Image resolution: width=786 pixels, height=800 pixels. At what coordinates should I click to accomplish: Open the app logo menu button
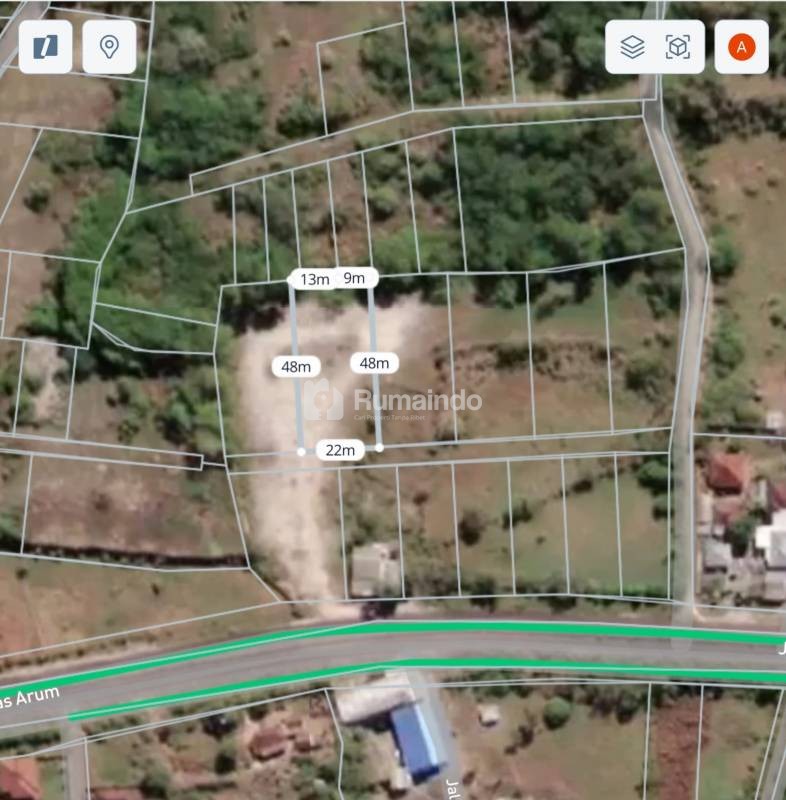[45, 46]
